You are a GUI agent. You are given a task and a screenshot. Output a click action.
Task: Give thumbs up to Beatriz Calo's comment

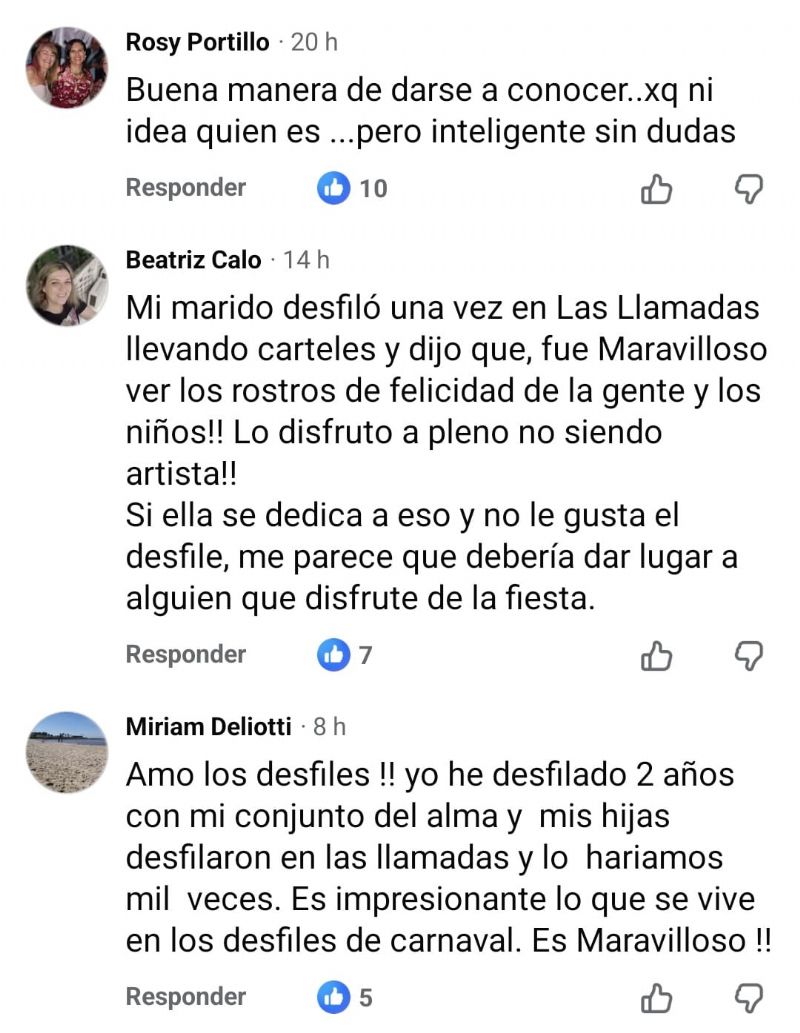tap(656, 655)
